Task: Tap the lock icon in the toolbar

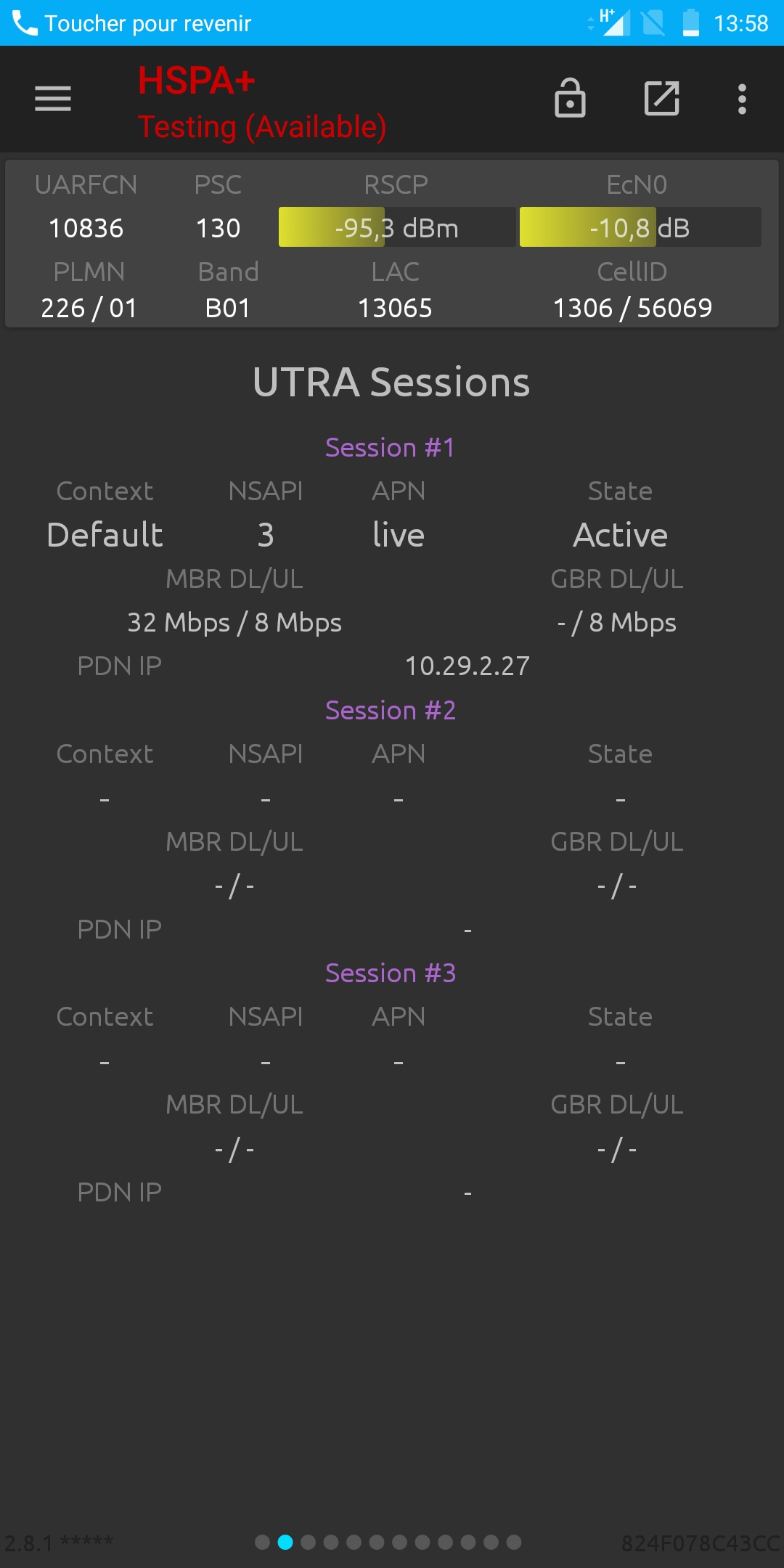Action: click(570, 98)
